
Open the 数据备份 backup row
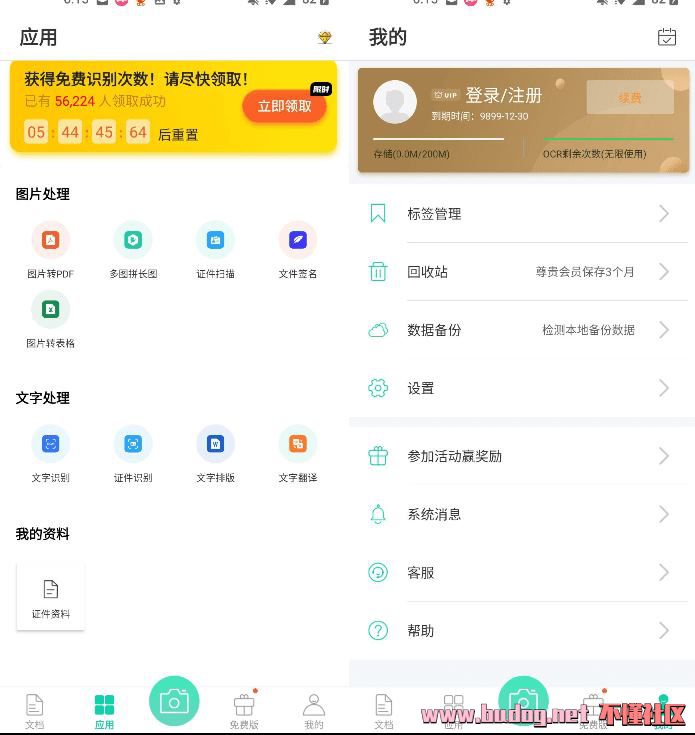(x=518, y=330)
